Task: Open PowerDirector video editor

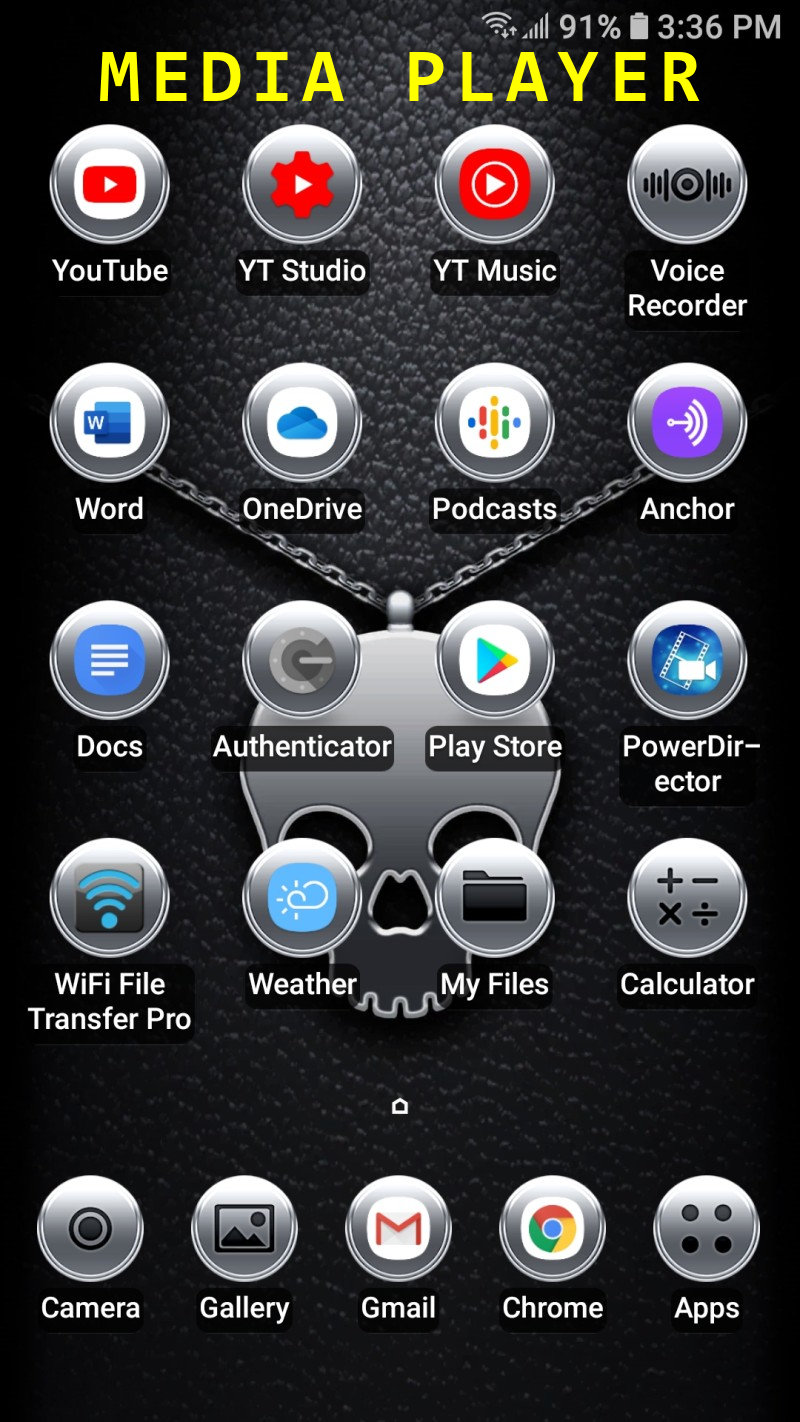Action: tap(687, 660)
